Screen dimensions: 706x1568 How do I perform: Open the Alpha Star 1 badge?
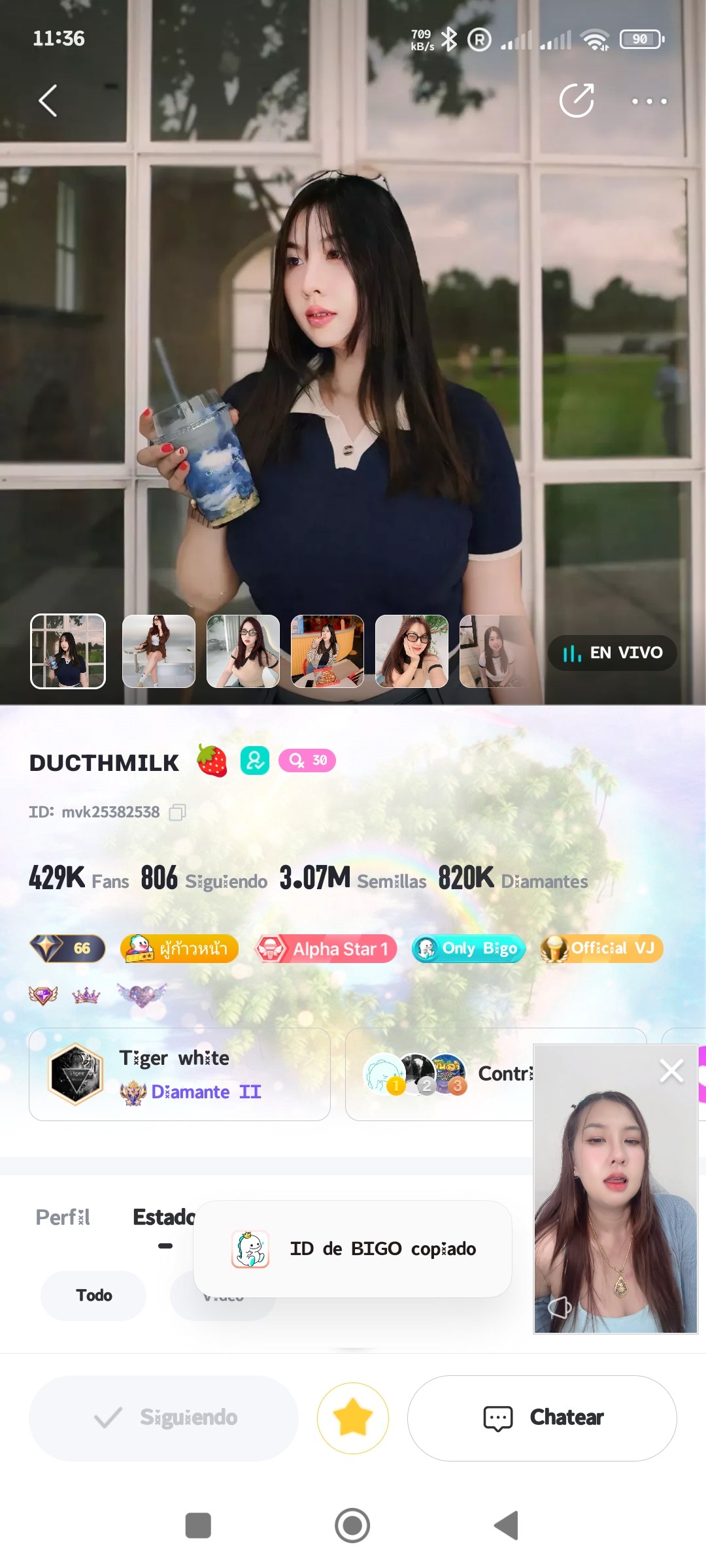[x=326, y=949]
